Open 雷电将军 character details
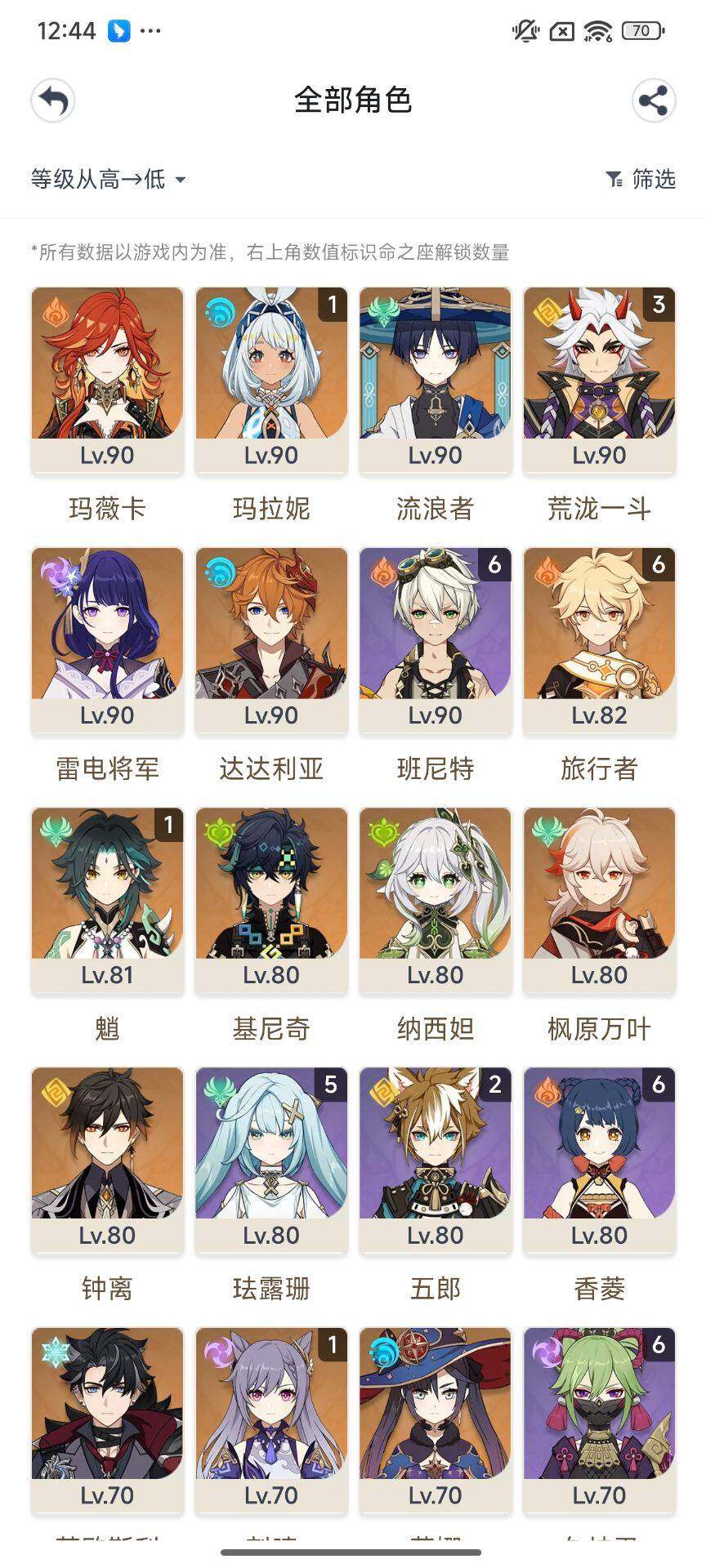Image resolution: width=706 pixels, height=1568 pixels. point(107,639)
